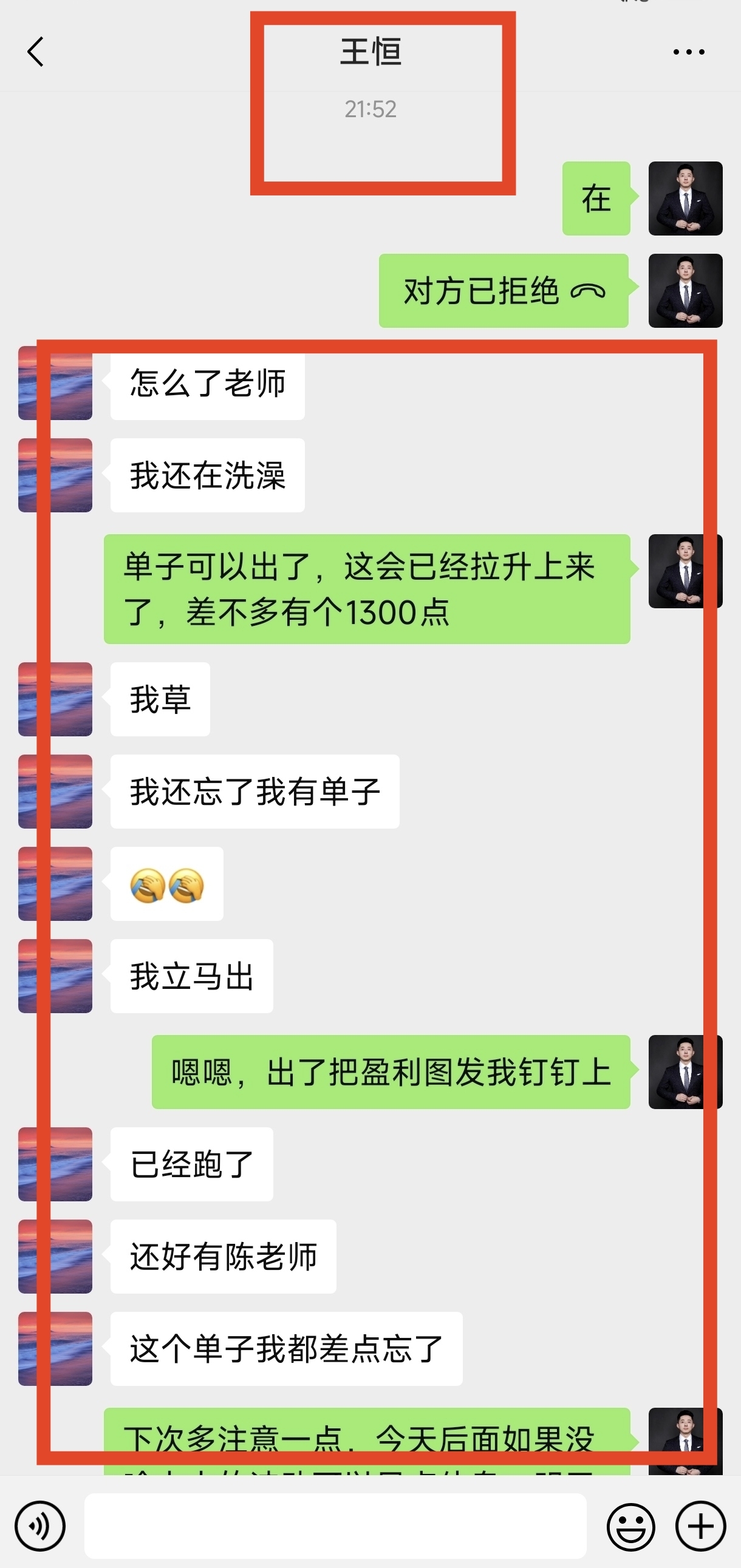Focus the message text field
Image resolution: width=741 pixels, height=1568 pixels.
pyautogui.click(x=335, y=1526)
